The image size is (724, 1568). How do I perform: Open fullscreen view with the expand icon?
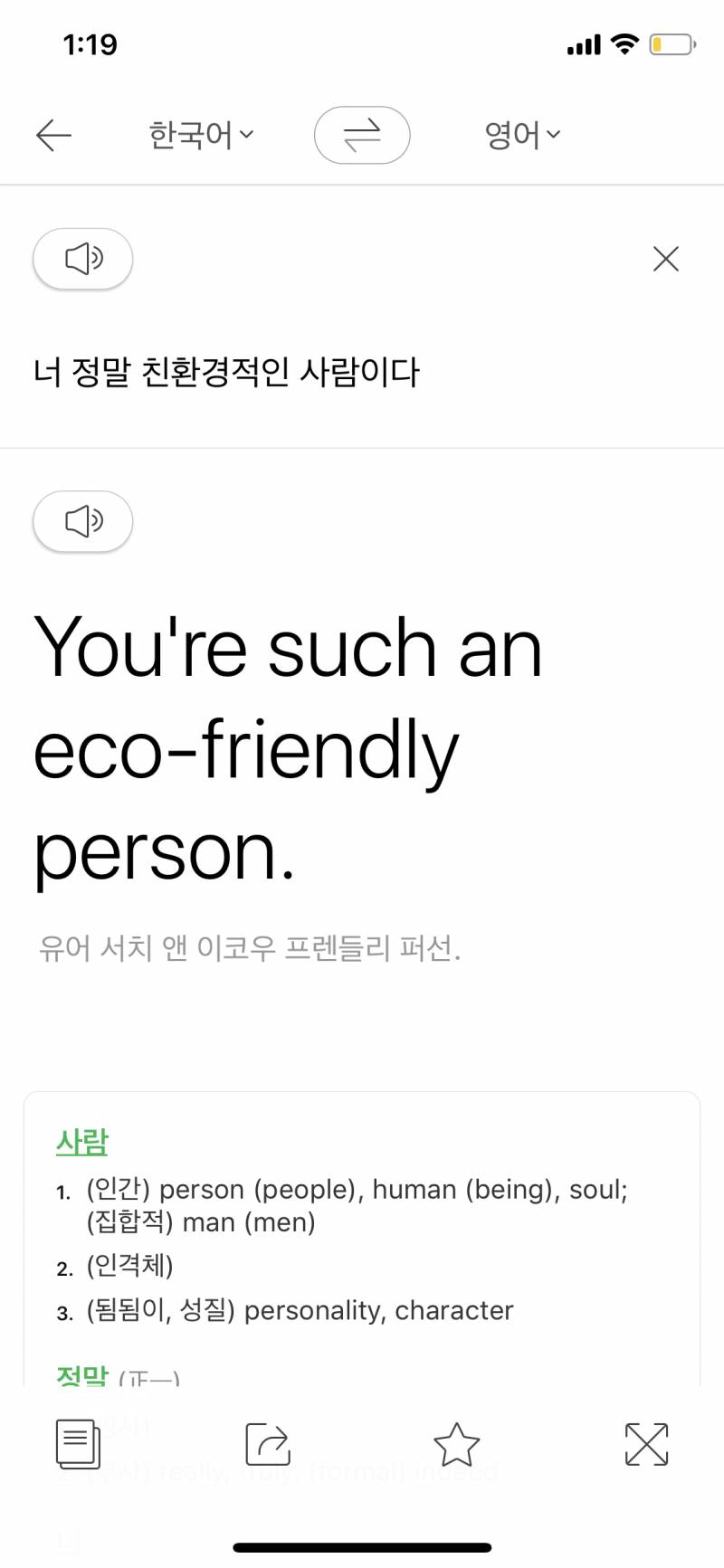tap(646, 1444)
